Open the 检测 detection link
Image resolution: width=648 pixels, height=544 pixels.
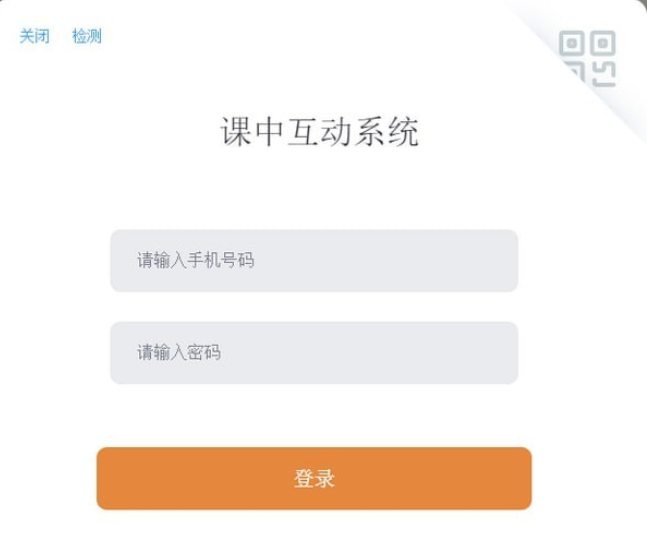[x=87, y=37]
